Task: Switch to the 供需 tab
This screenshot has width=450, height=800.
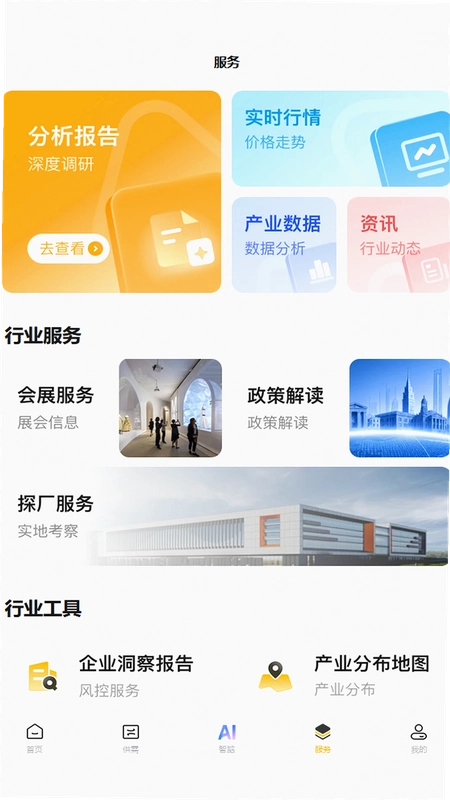Action: pos(131,739)
